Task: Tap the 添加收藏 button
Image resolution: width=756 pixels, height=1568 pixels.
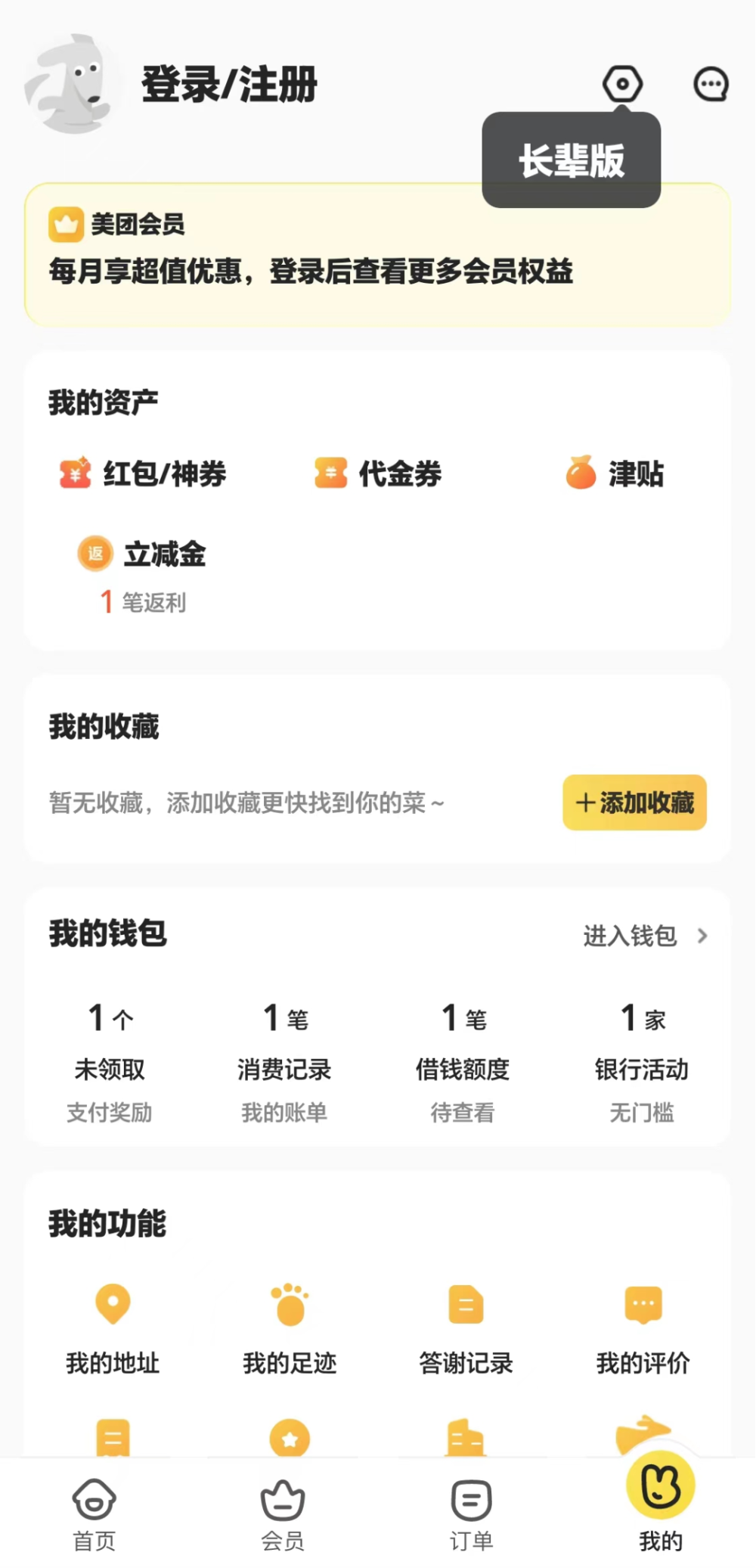Action: 634,803
